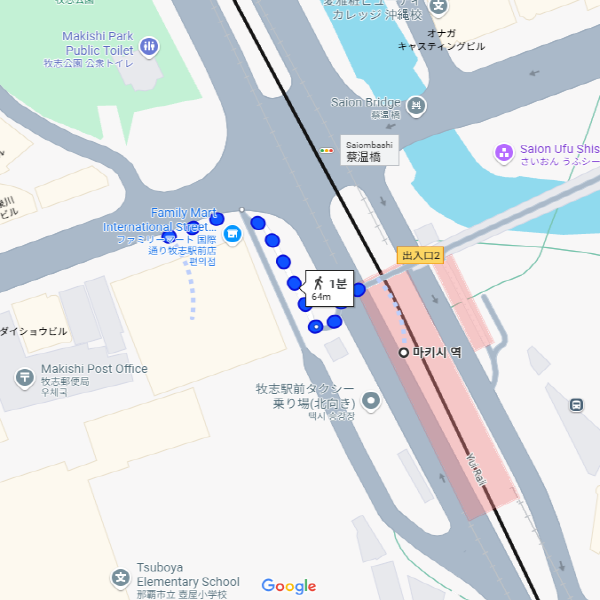Open the 出入口2 station exit label
The image size is (600, 600).
point(421,256)
